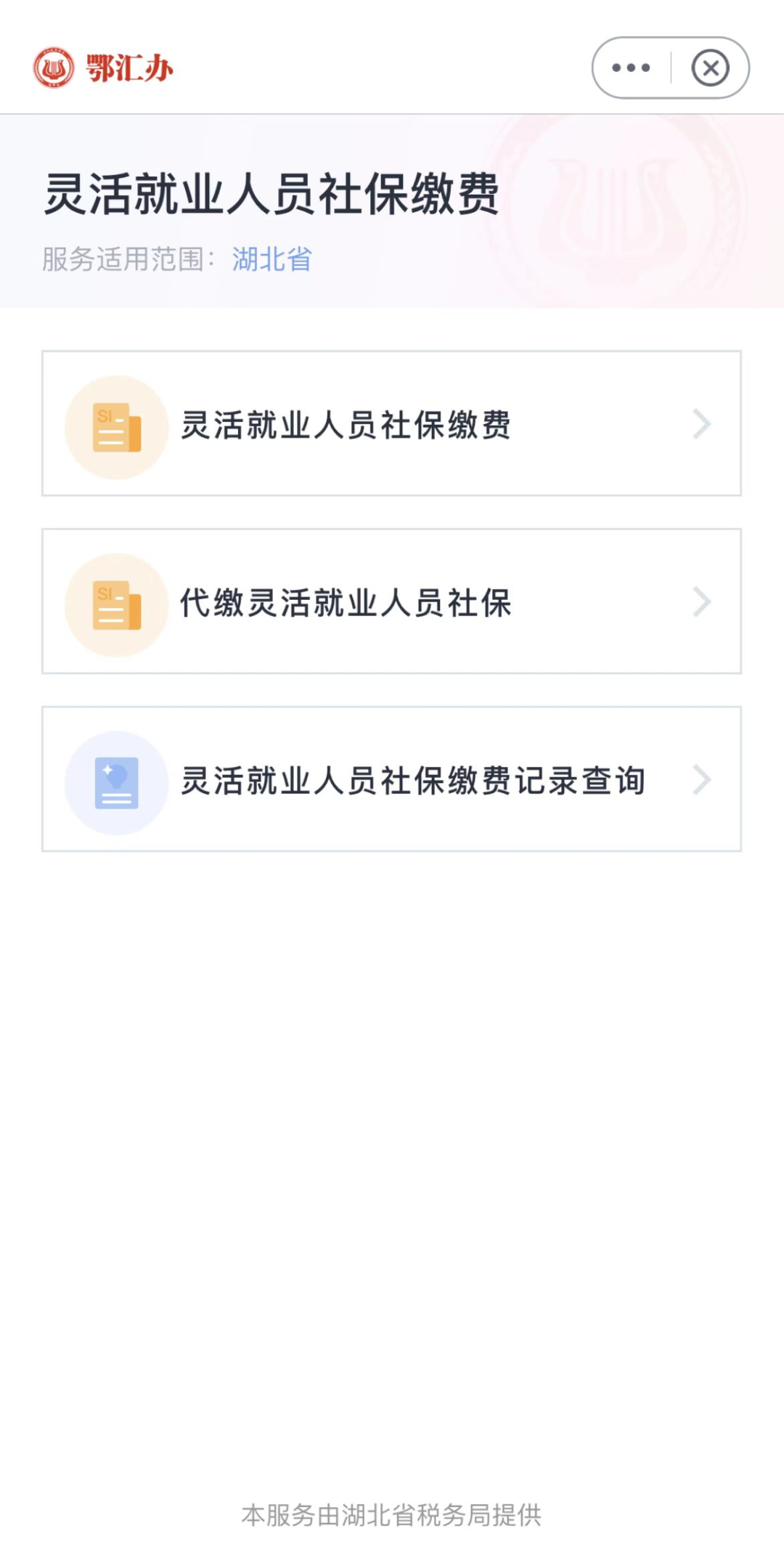The image size is (784, 1560).
Task: Open the three-dot more options menu
Action: click(631, 68)
